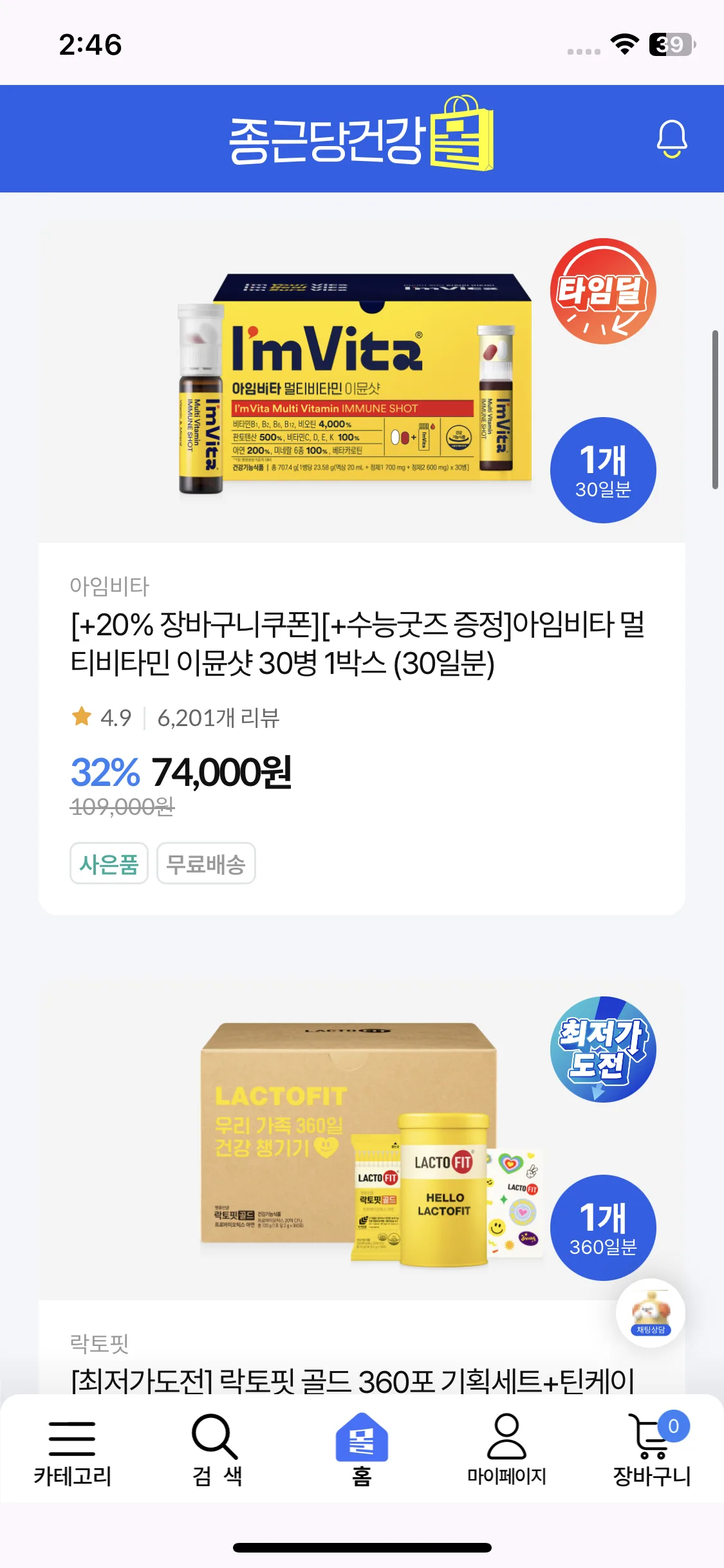
Task: Open the notifications bell
Action: (x=671, y=138)
